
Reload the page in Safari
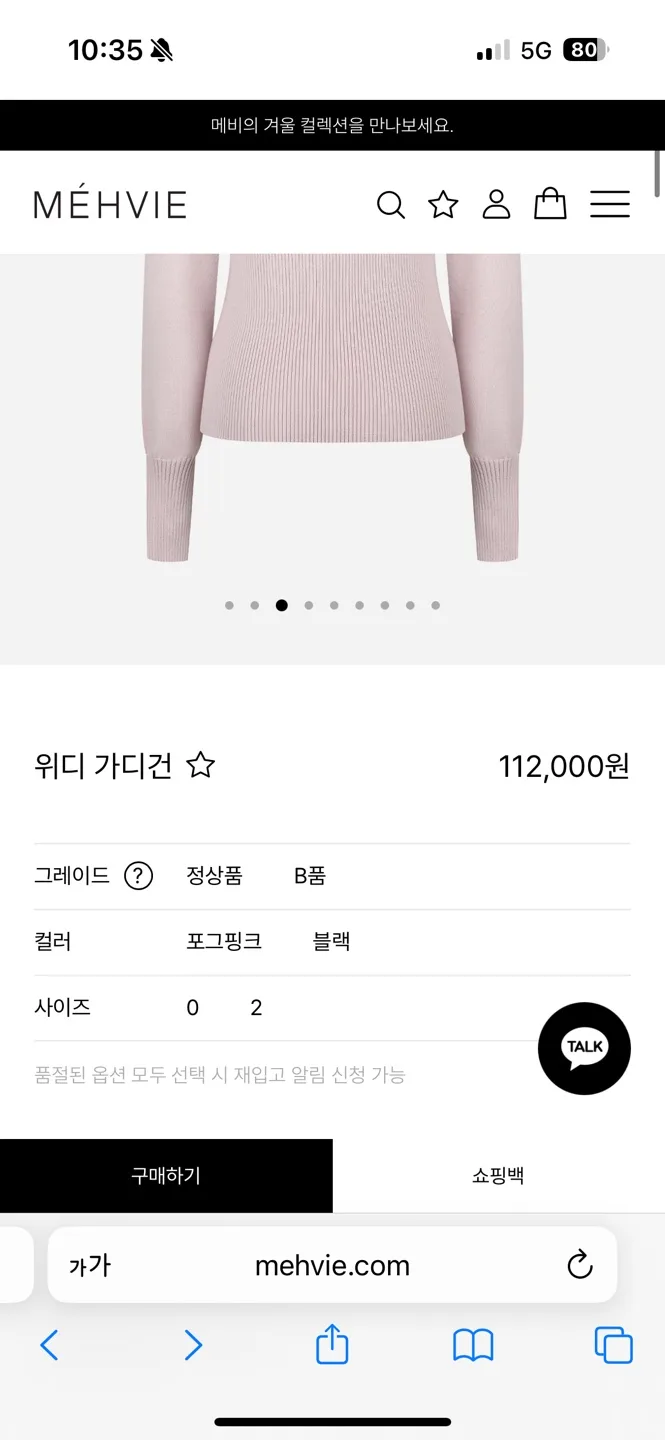pos(580,1265)
